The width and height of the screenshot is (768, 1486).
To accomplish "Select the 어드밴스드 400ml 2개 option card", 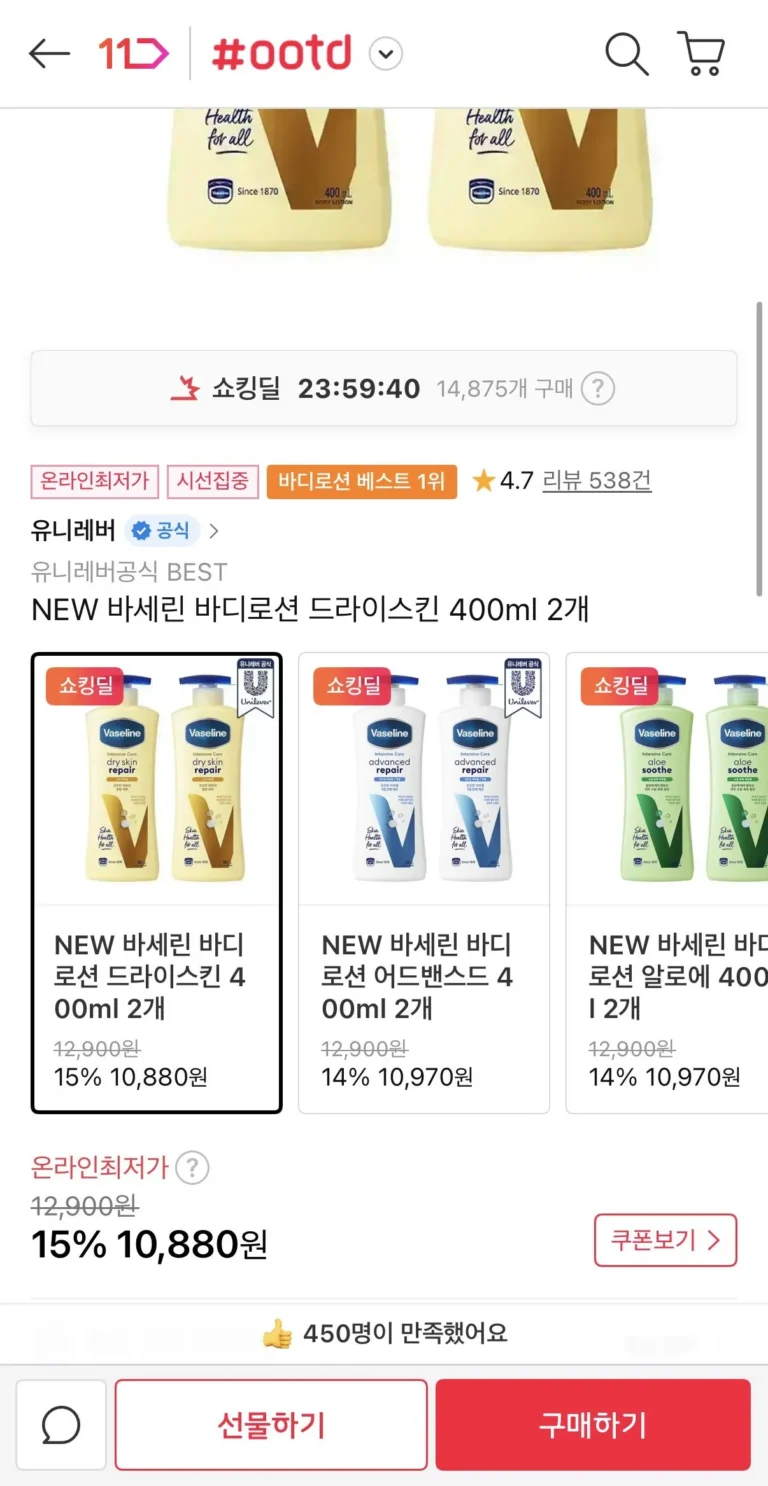I will coord(424,883).
